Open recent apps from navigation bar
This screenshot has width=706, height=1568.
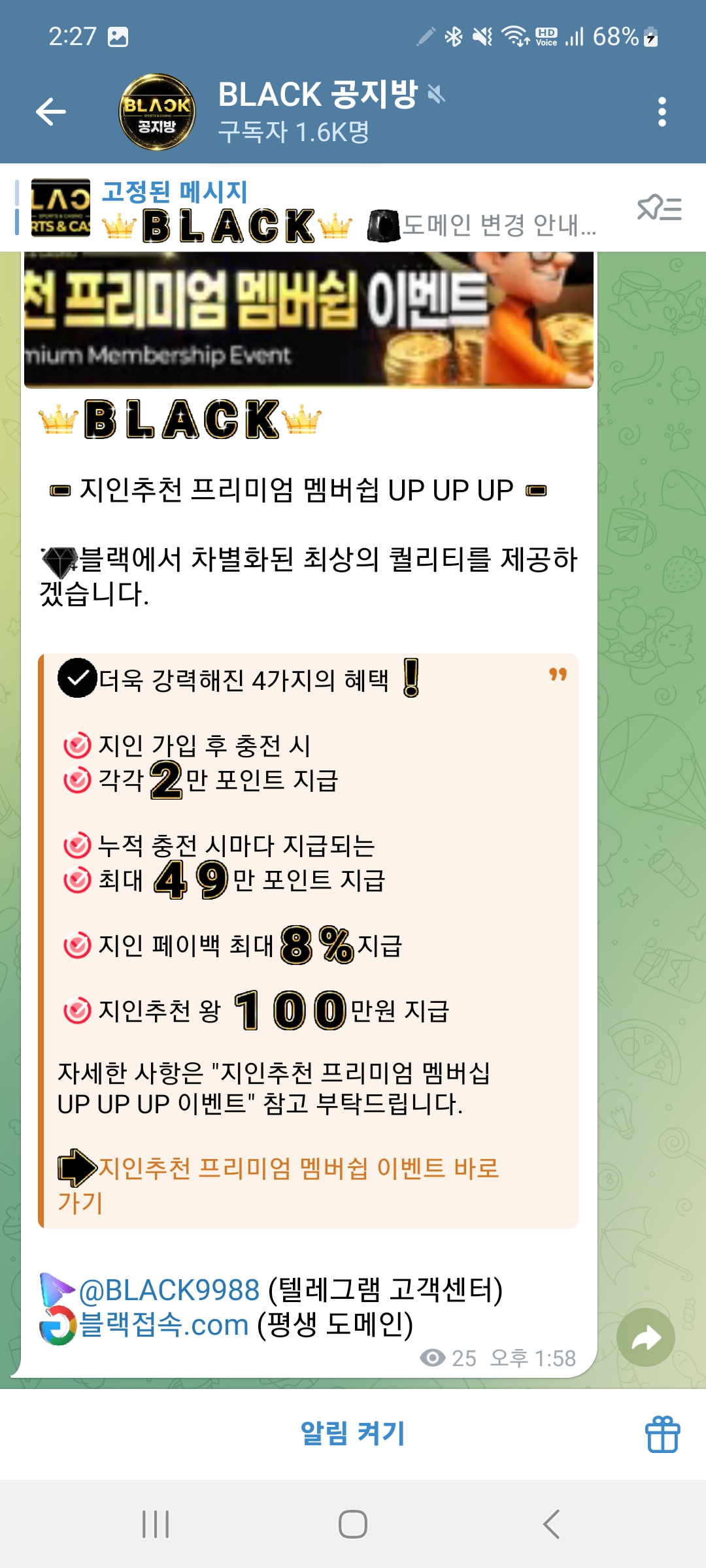pos(156,1524)
